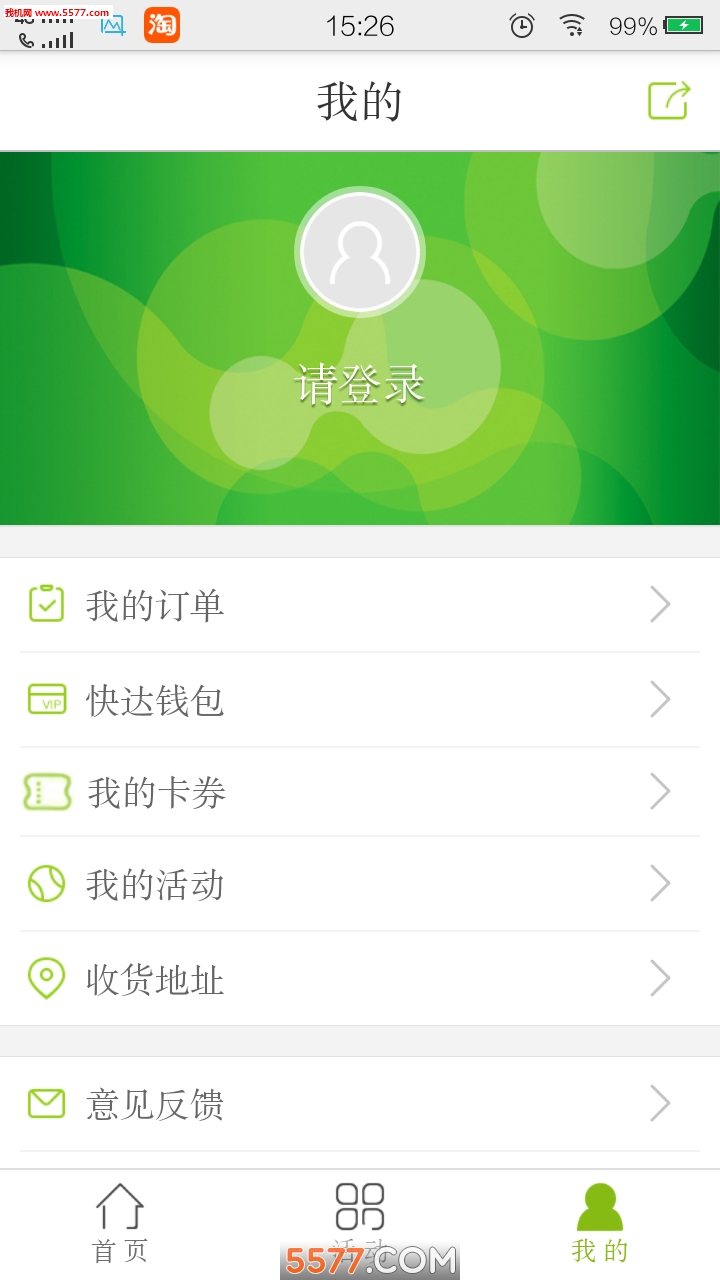
Task: Select the ticket icon for 我的卡券
Action: [46, 792]
